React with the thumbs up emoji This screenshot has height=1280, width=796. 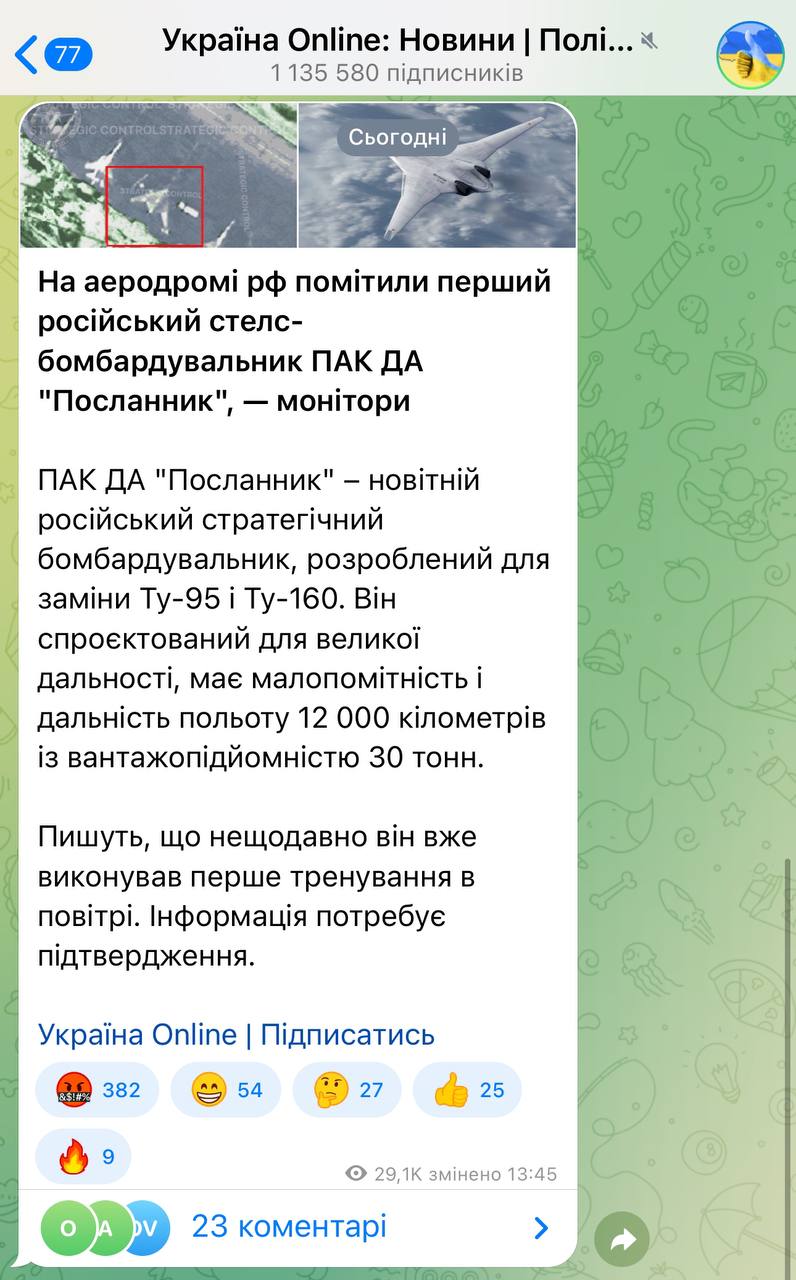tap(466, 1089)
